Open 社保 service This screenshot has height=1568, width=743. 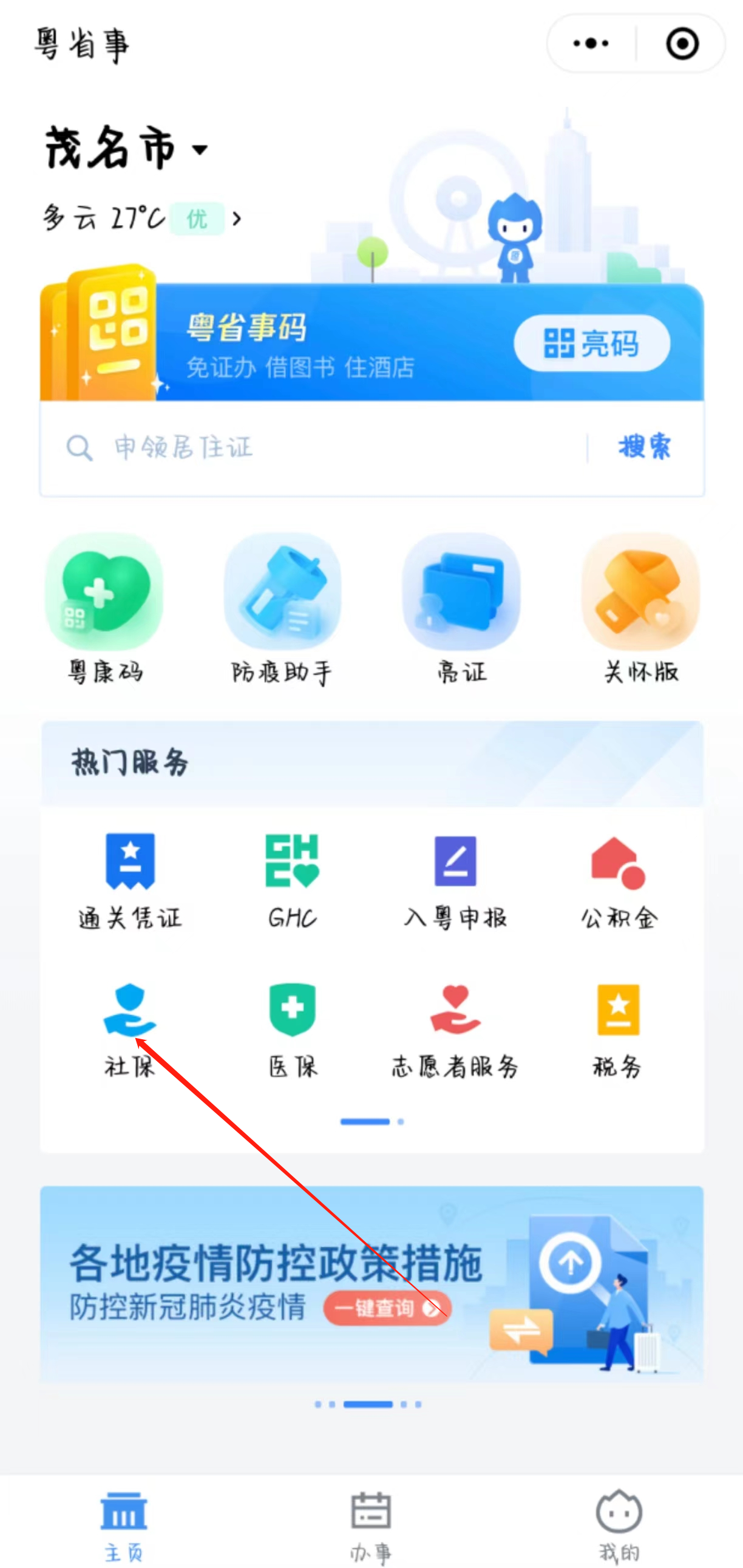click(x=130, y=1029)
